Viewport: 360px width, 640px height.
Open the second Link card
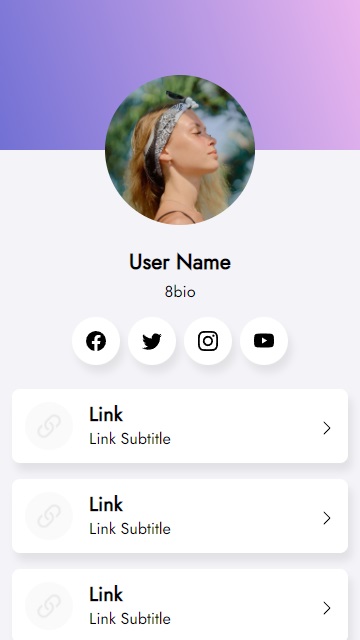point(180,516)
